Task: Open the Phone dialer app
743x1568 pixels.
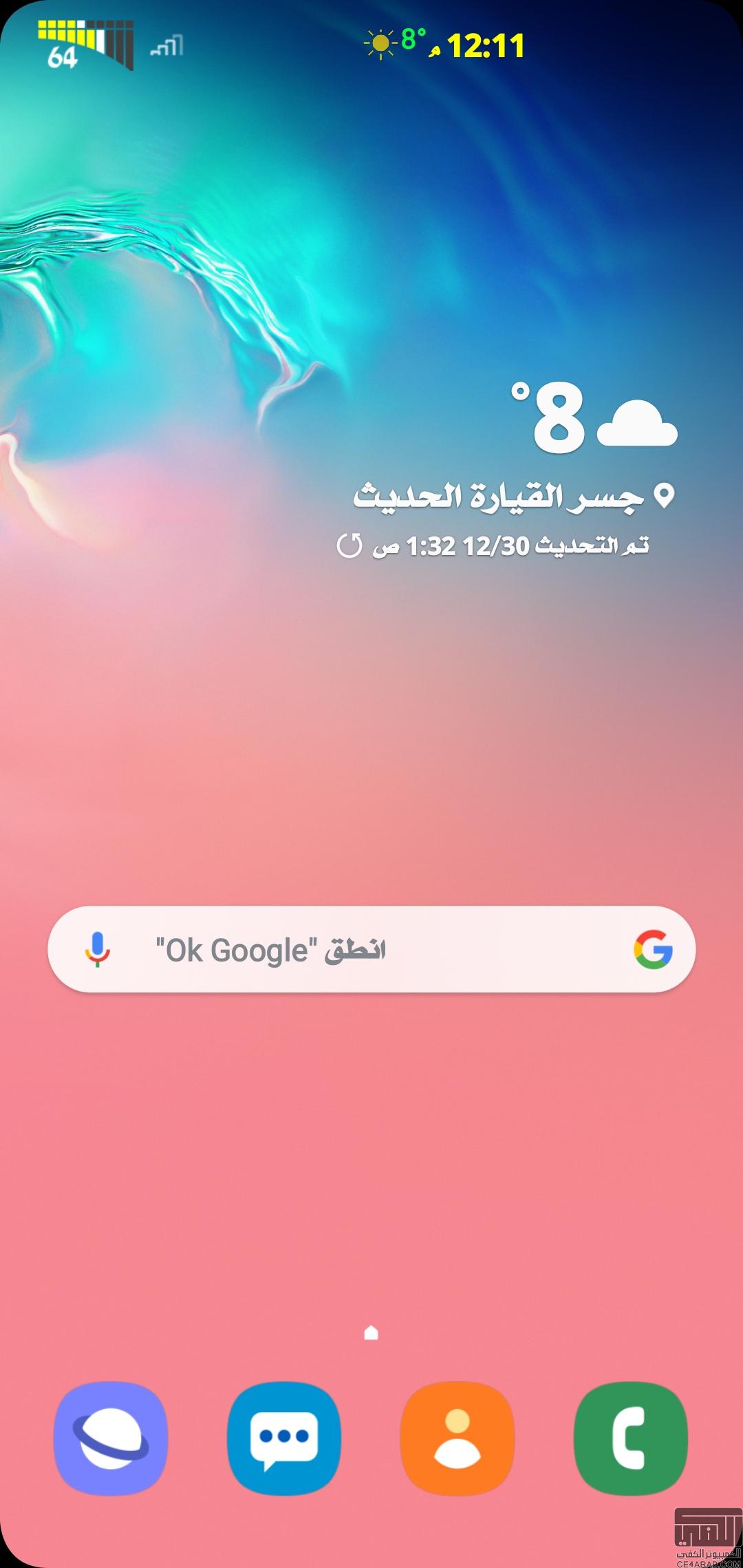Action: 630,1438
